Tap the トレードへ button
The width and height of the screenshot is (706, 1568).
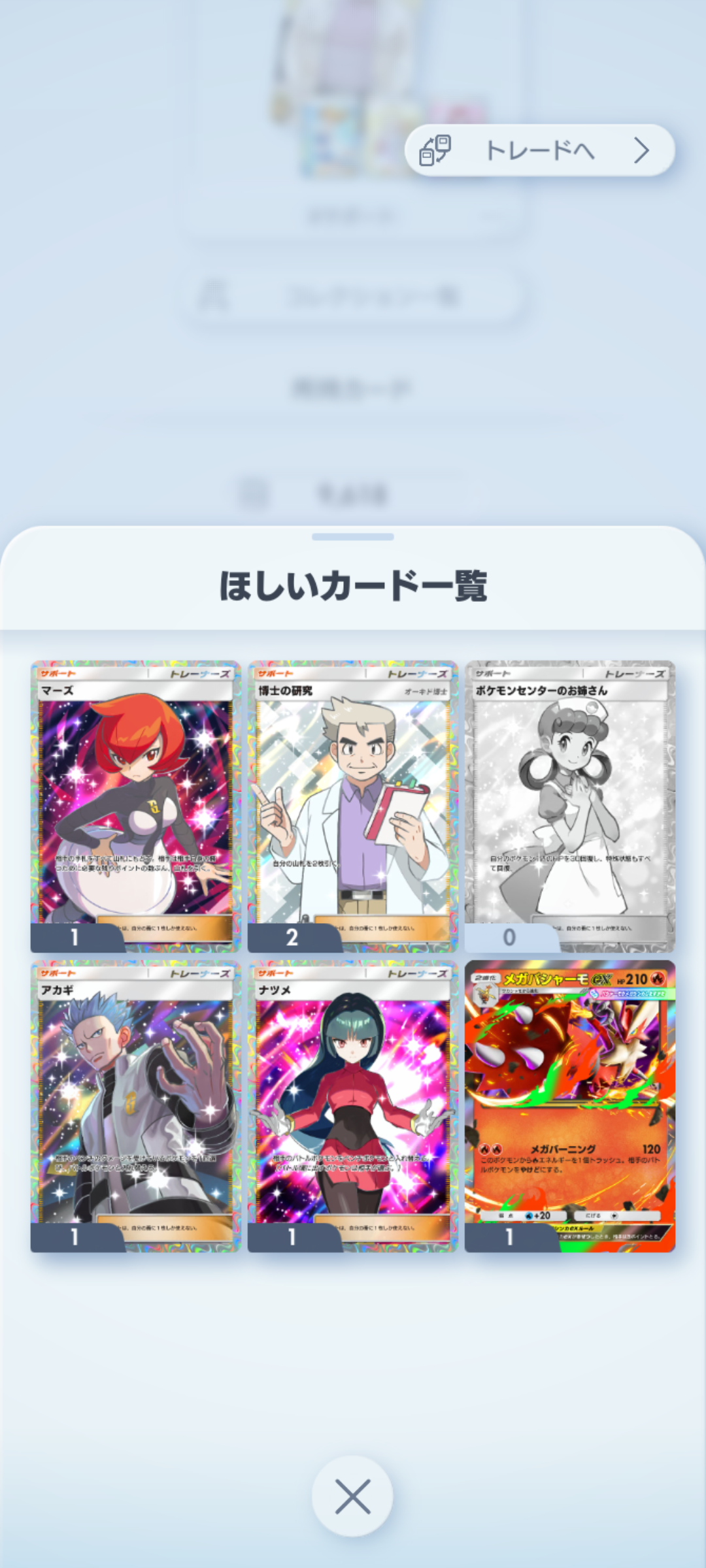(x=540, y=150)
